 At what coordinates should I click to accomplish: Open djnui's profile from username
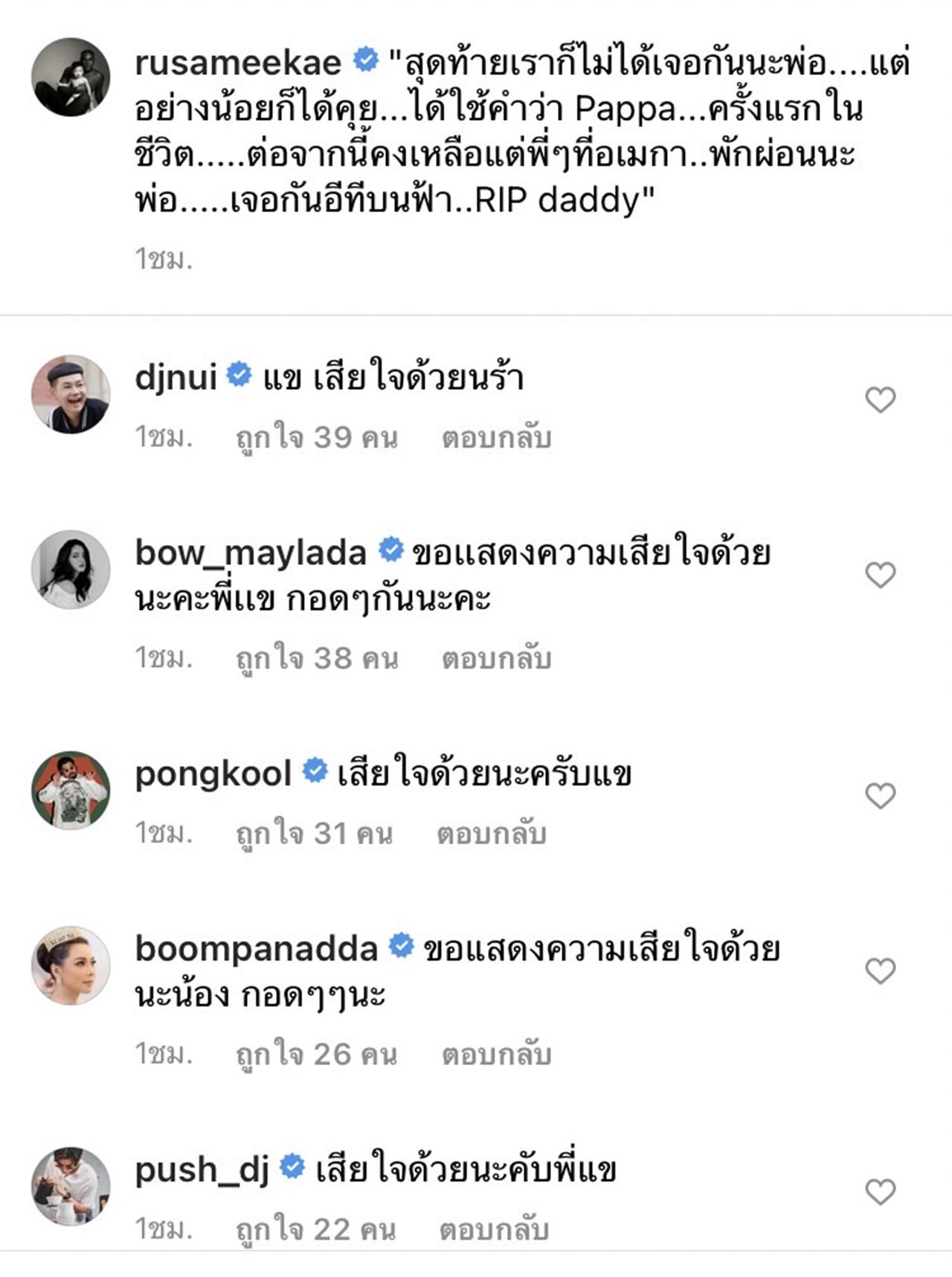(x=176, y=377)
